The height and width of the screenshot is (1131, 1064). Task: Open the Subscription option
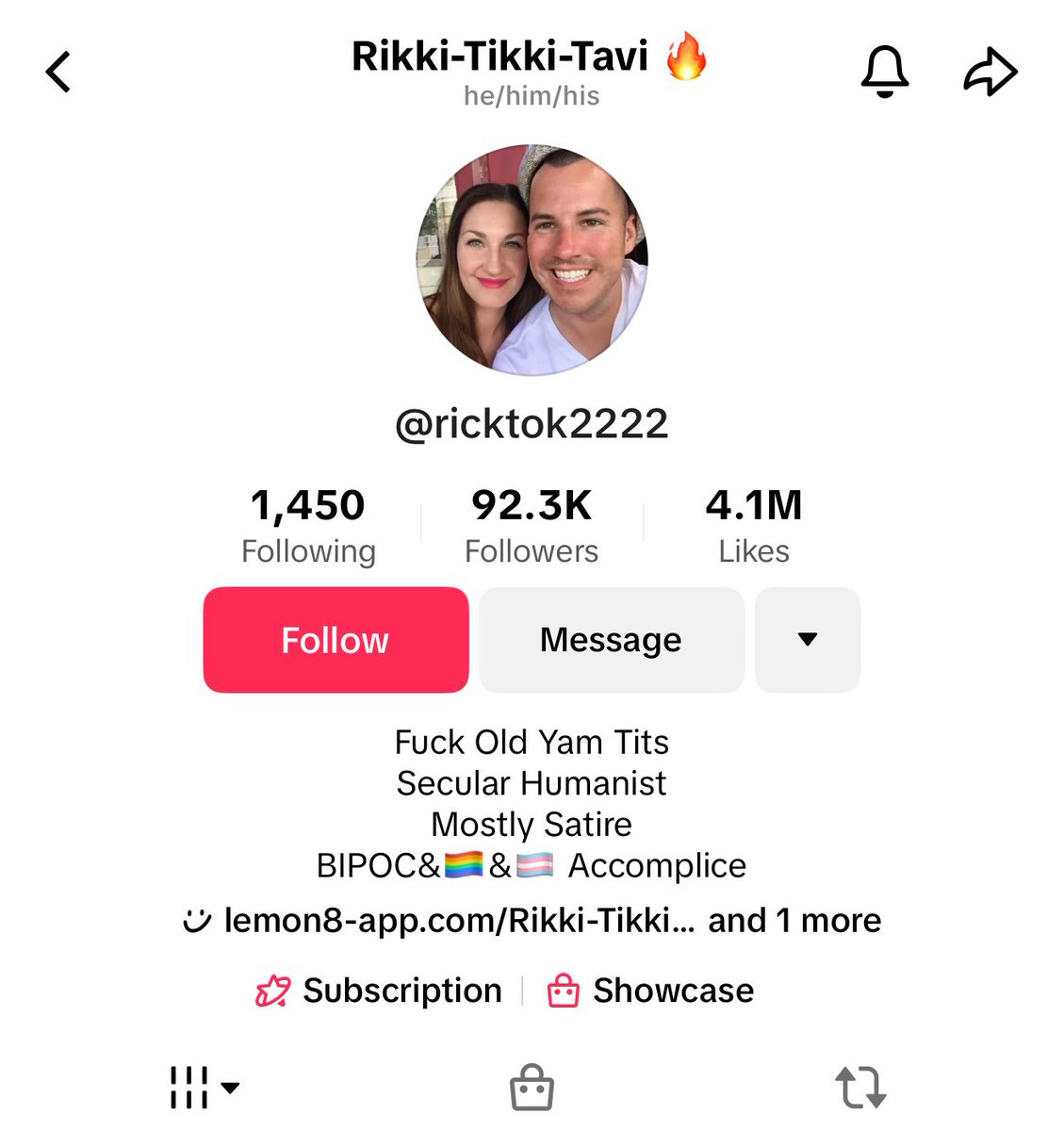tap(380, 991)
